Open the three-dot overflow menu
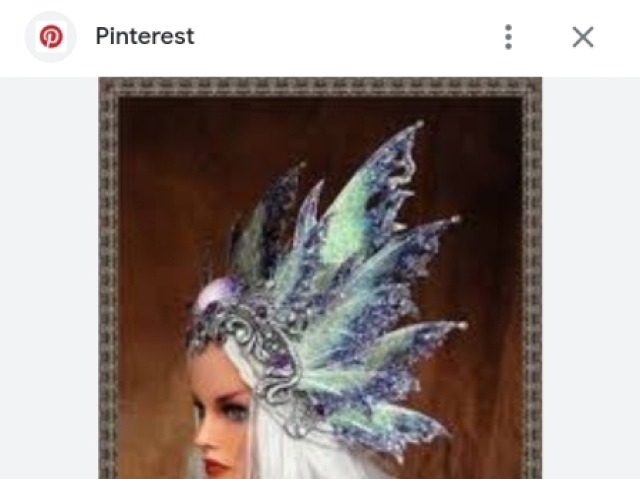Viewport: 640px width, 479px height. pyautogui.click(x=508, y=37)
